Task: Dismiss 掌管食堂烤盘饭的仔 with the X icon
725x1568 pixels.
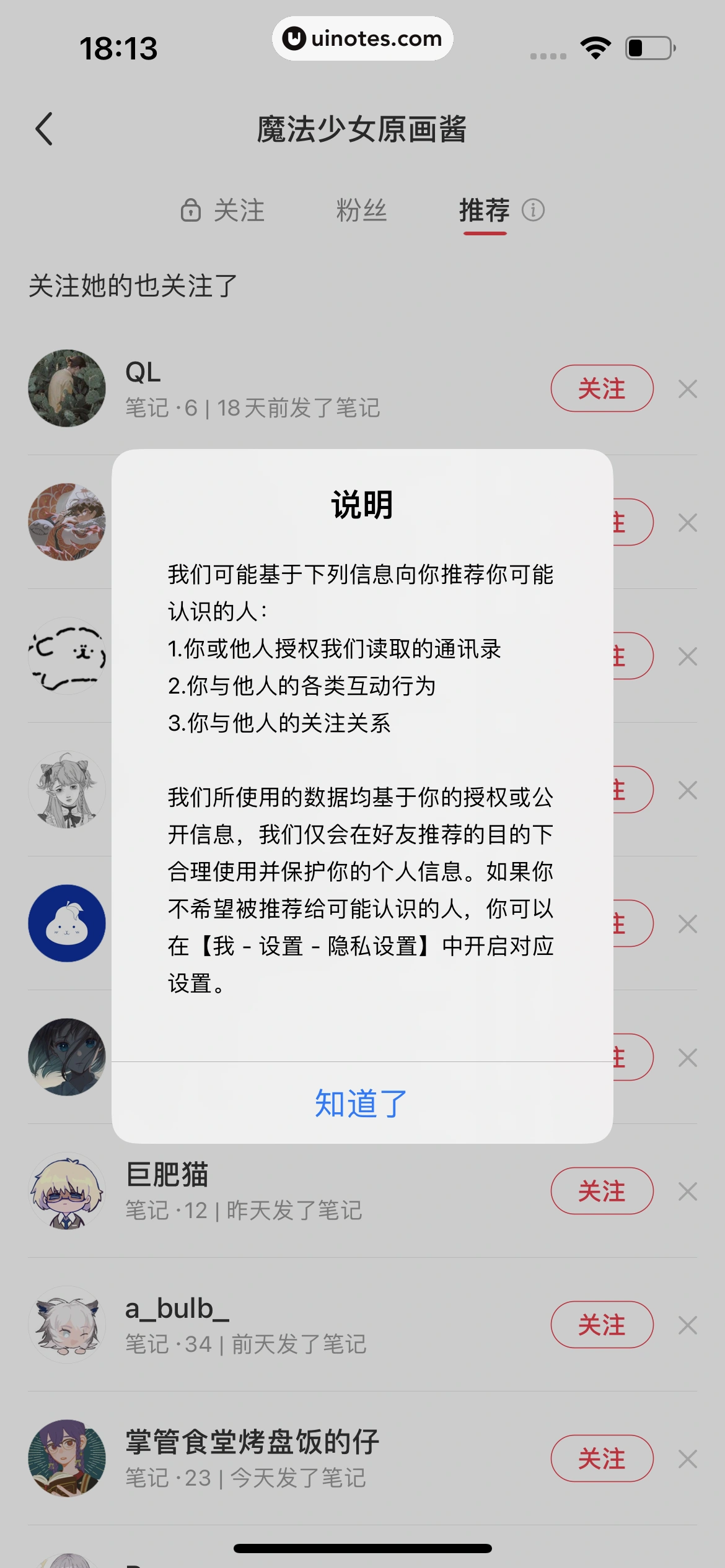Action: (x=688, y=1459)
